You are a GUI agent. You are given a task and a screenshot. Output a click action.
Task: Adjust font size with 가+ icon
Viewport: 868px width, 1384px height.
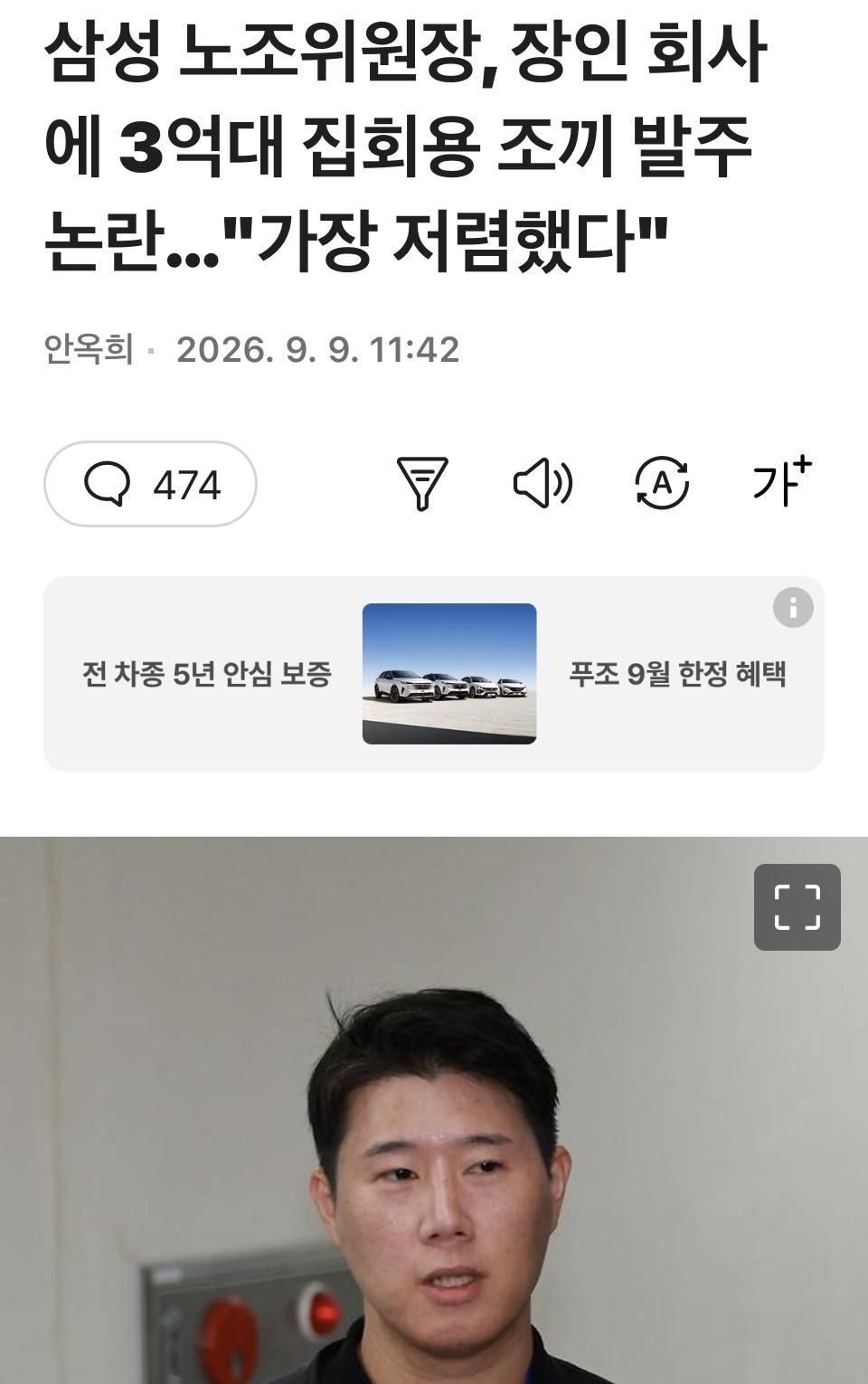782,481
